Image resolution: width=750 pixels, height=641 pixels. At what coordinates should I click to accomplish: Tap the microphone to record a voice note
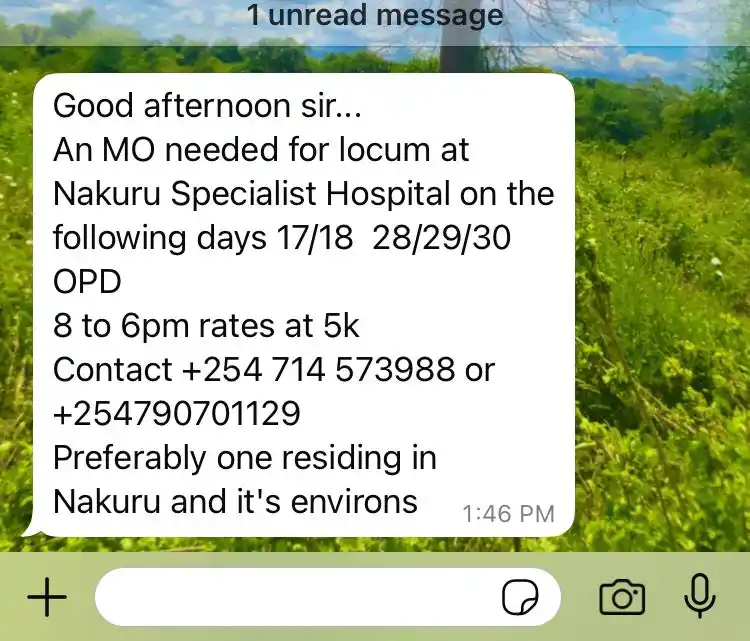click(700, 597)
